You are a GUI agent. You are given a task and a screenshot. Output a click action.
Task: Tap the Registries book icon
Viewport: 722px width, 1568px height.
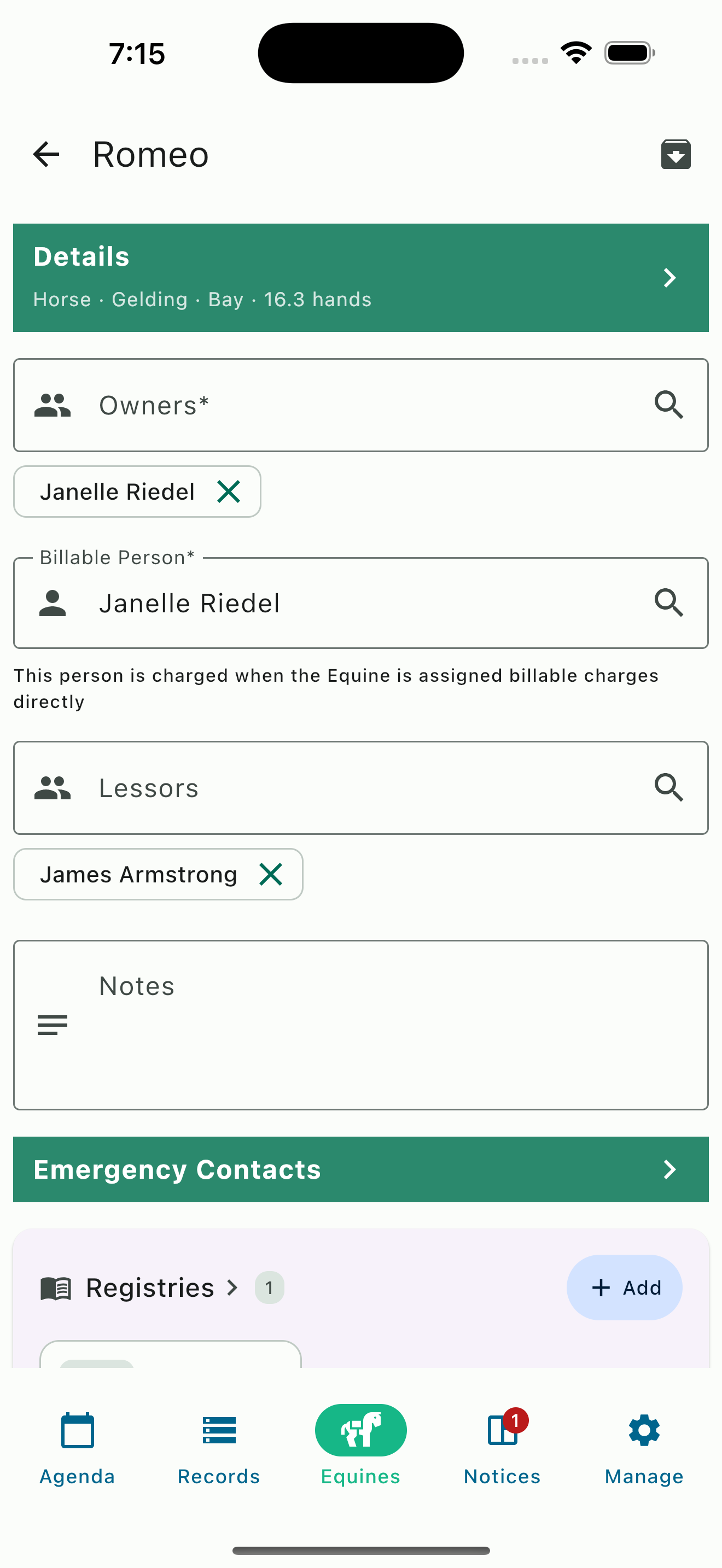[58, 1288]
